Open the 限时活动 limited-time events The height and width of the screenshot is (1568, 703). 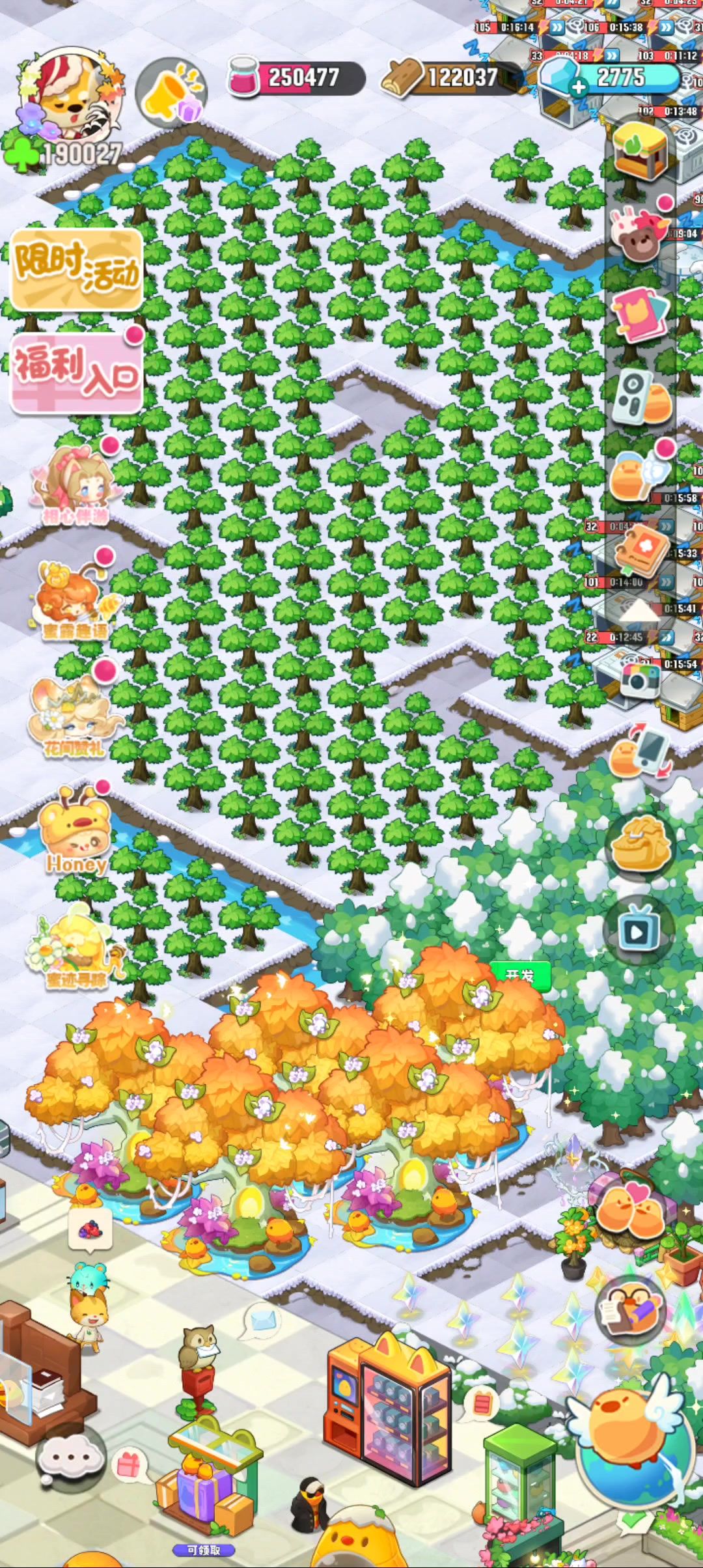(x=76, y=269)
